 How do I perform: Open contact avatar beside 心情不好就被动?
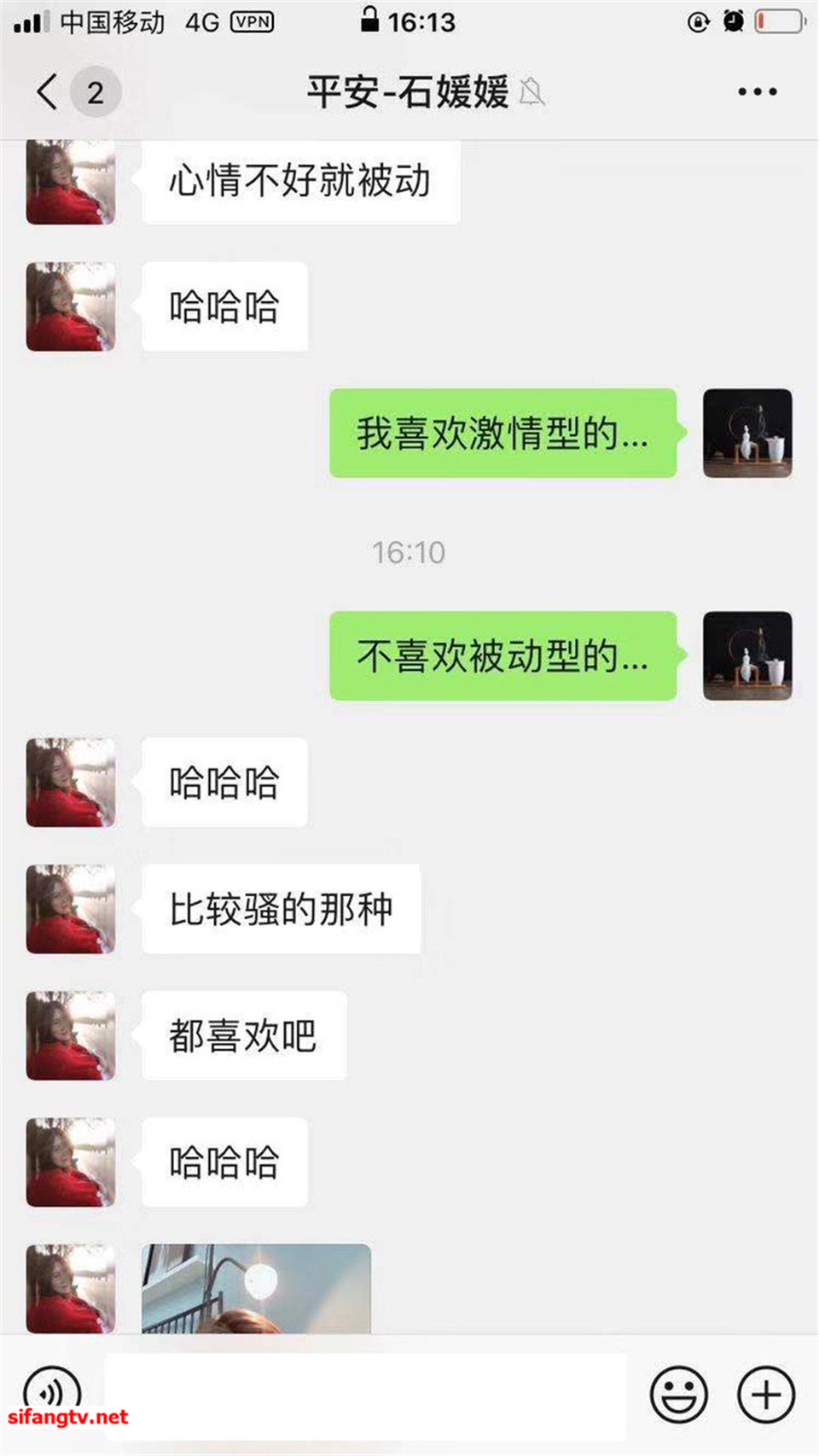71,183
